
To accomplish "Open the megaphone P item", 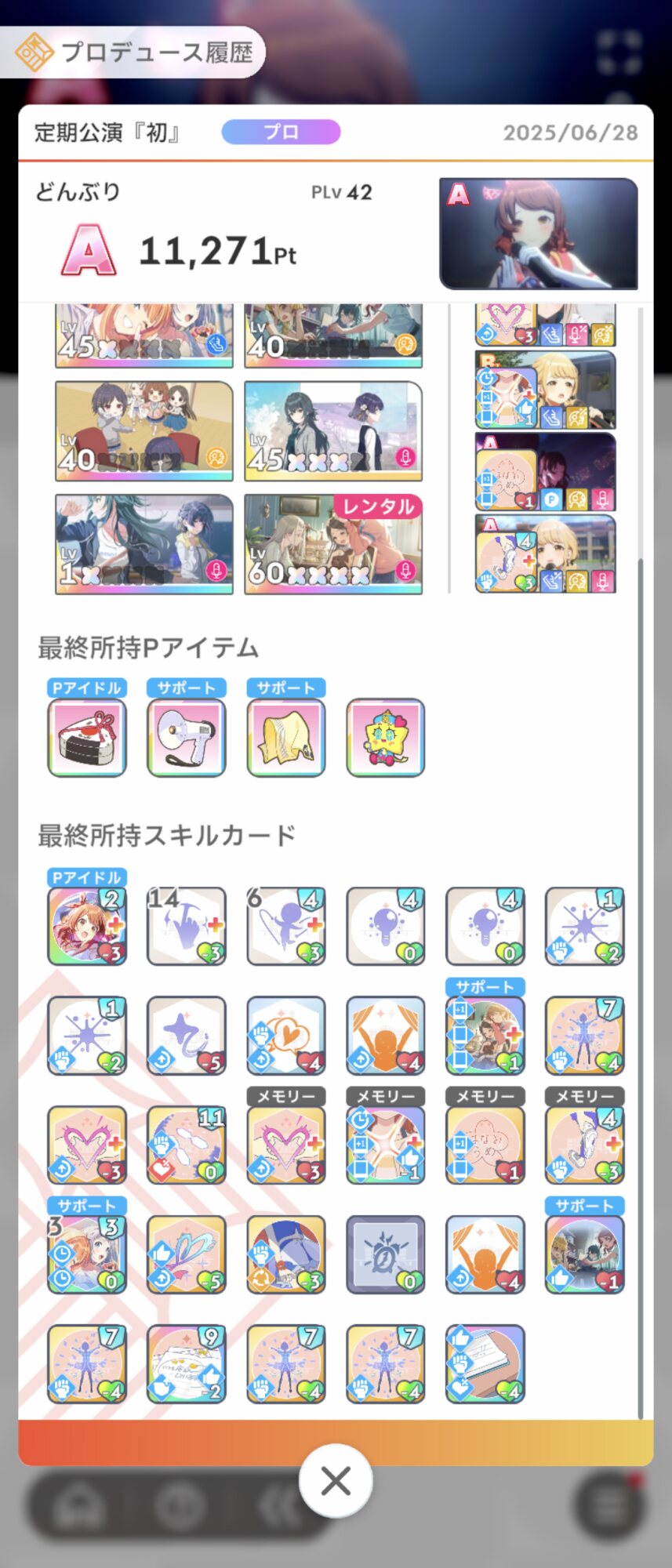I will click(x=187, y=738).
